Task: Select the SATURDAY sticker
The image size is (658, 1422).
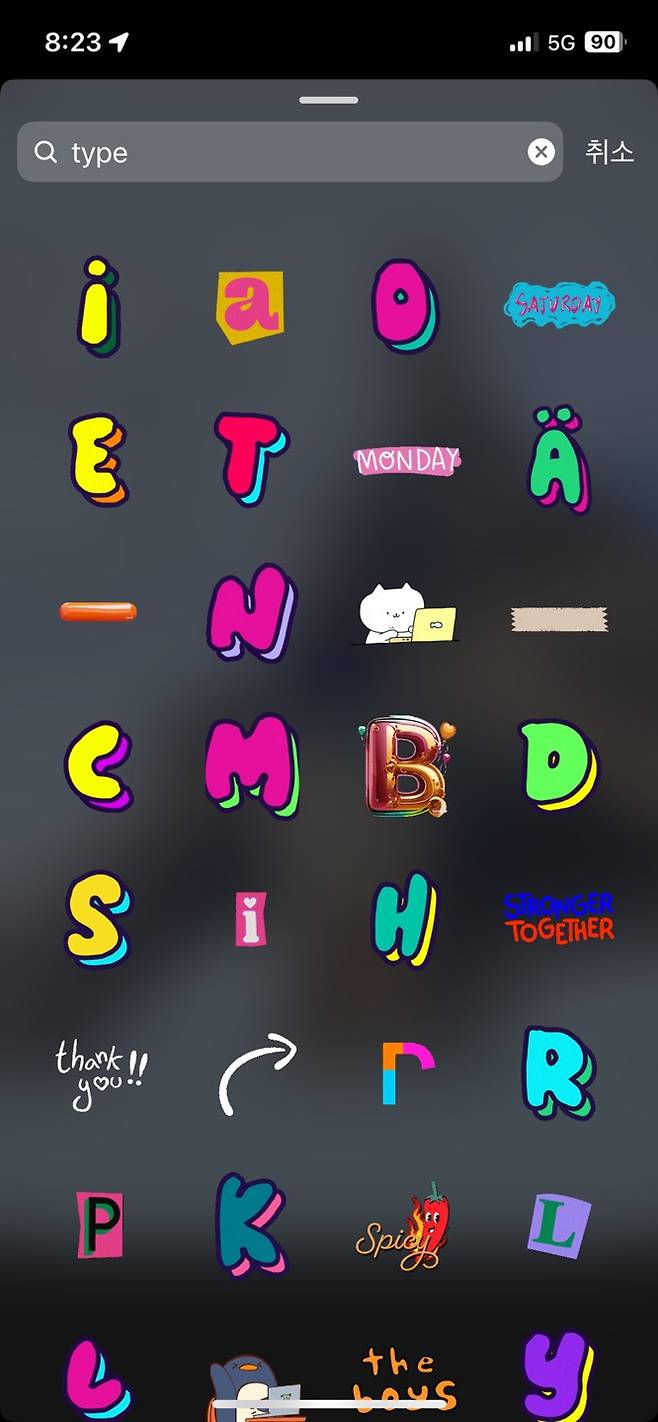Action: (558, 304)
